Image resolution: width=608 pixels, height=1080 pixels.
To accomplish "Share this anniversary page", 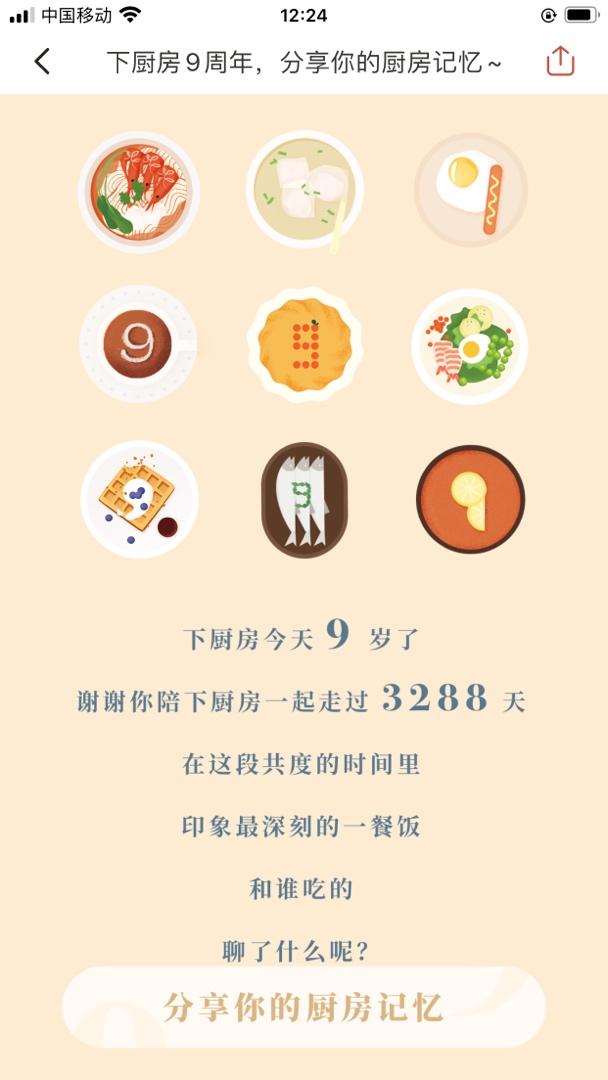I will click(x=560, y=62).
